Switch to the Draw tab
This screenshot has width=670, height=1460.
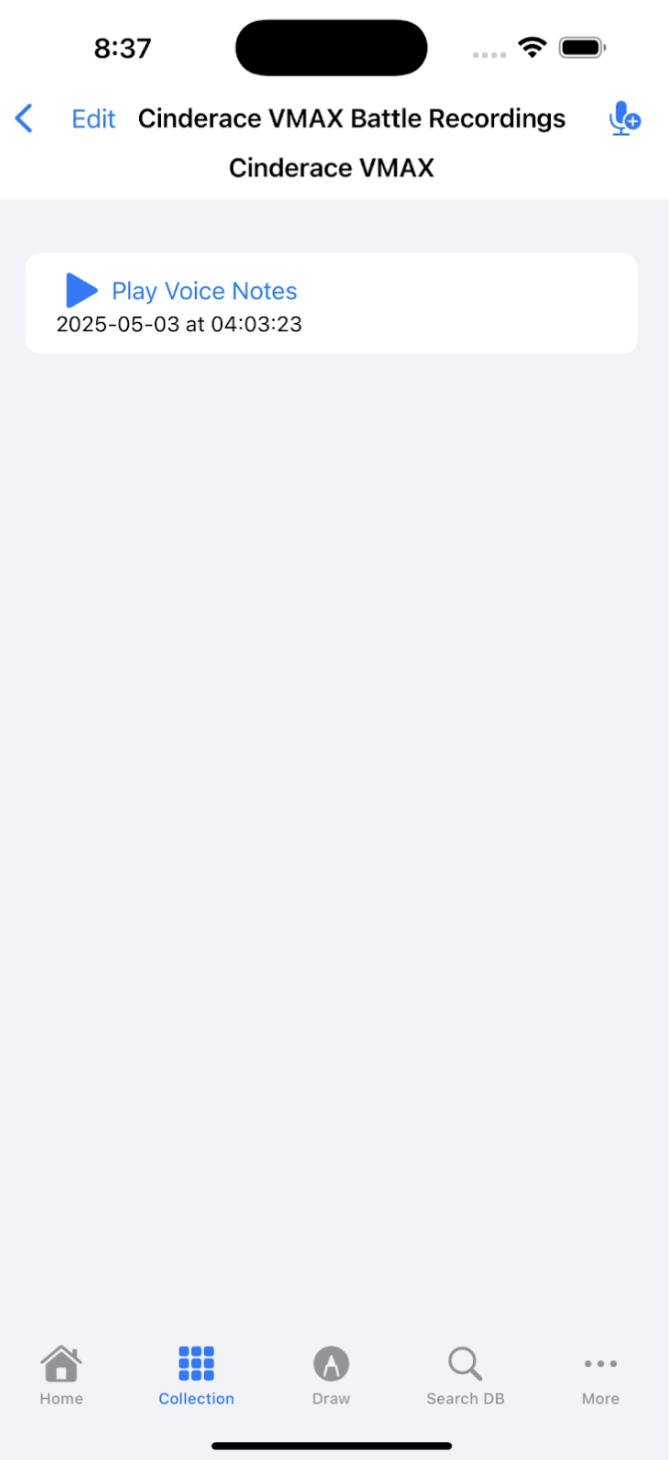(331, 1376)
